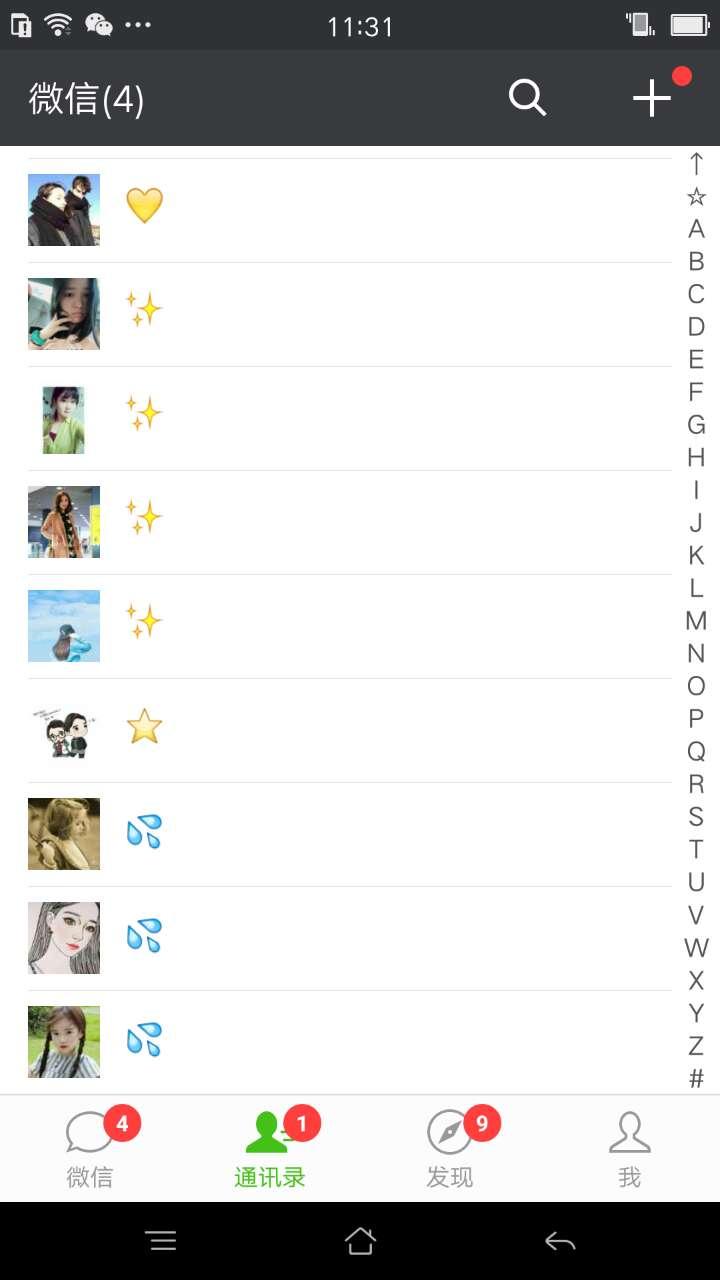The height and width of the screenshot is (1280, 720).
Task: Jump to the # section in the index
Action: [x=696, y=1079]
